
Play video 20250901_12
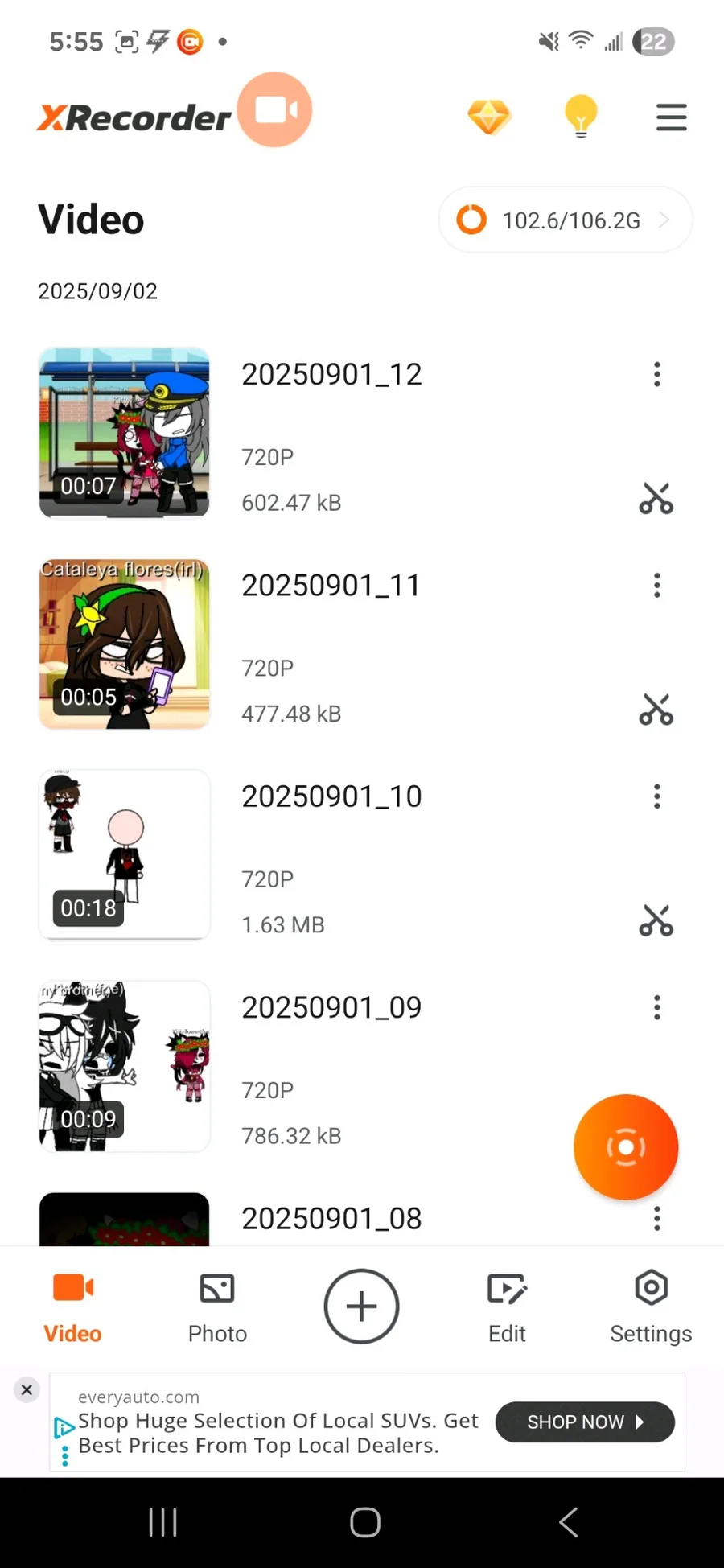(124, 433)
